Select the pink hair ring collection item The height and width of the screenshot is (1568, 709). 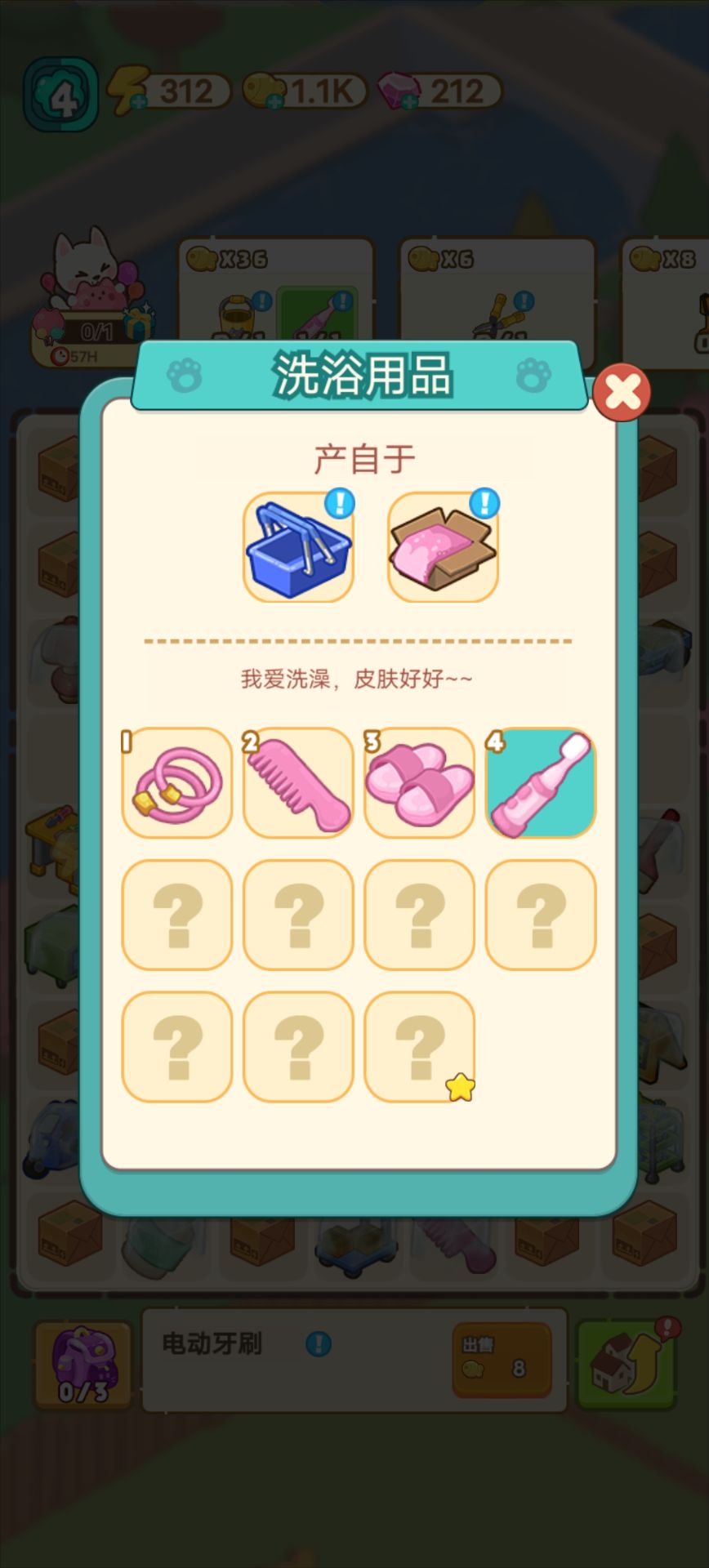point(176,782)
